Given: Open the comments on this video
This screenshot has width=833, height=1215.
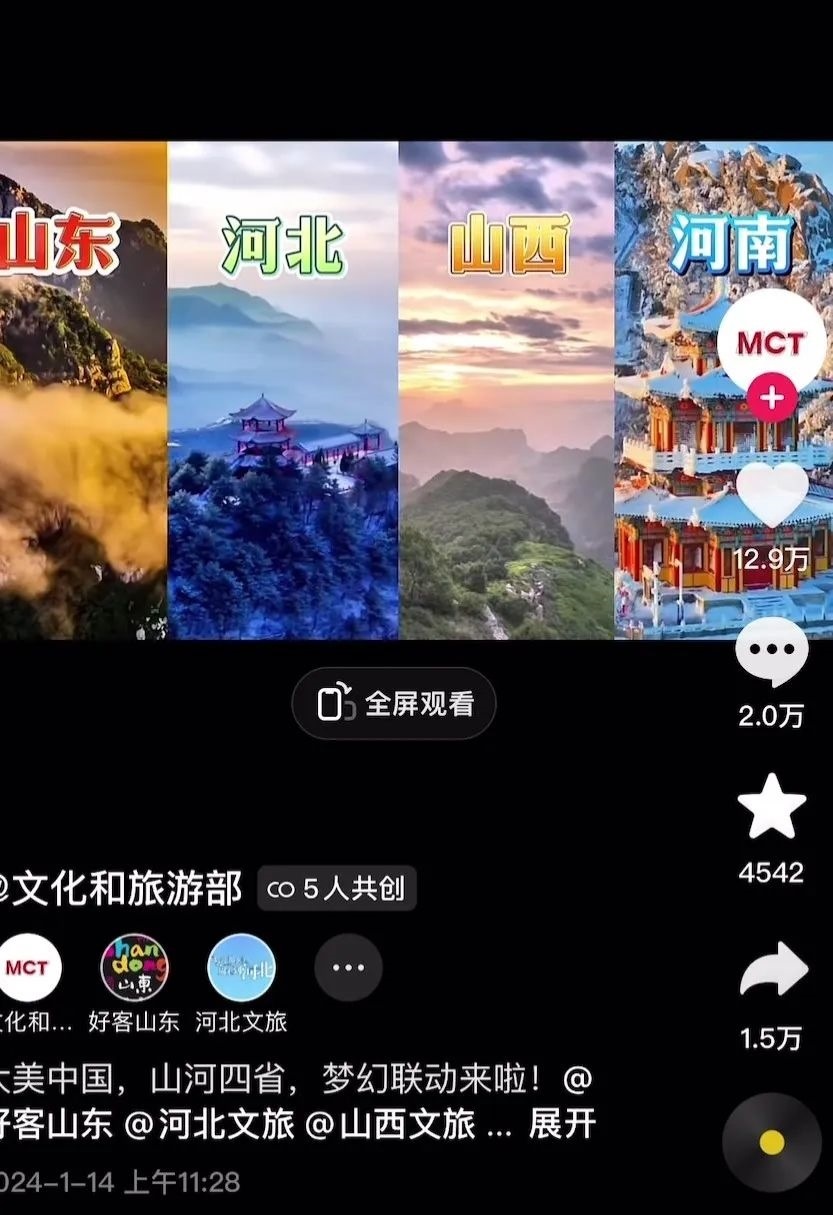Looking at the screenshot, I should (x=771, y=652).
